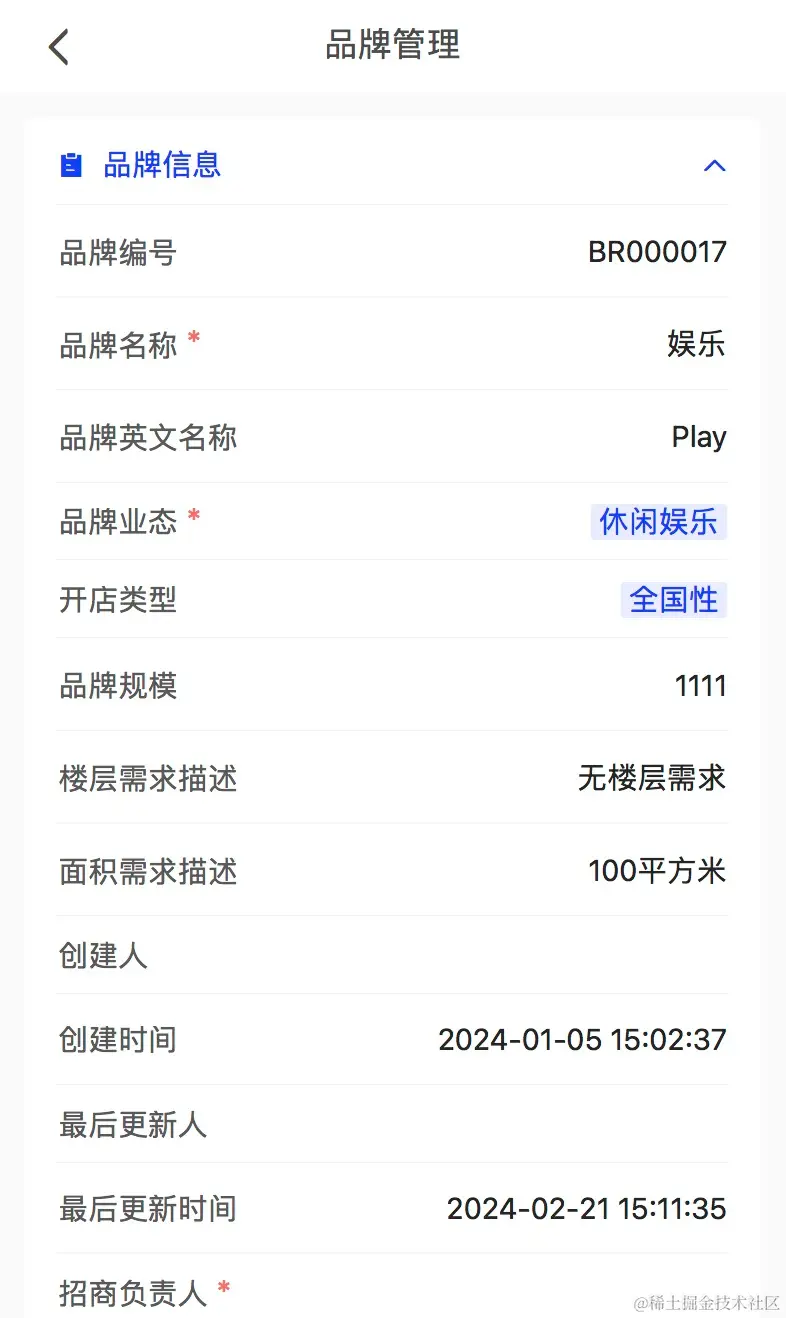Open the 开店类型 selector

[x=673, y=600]
